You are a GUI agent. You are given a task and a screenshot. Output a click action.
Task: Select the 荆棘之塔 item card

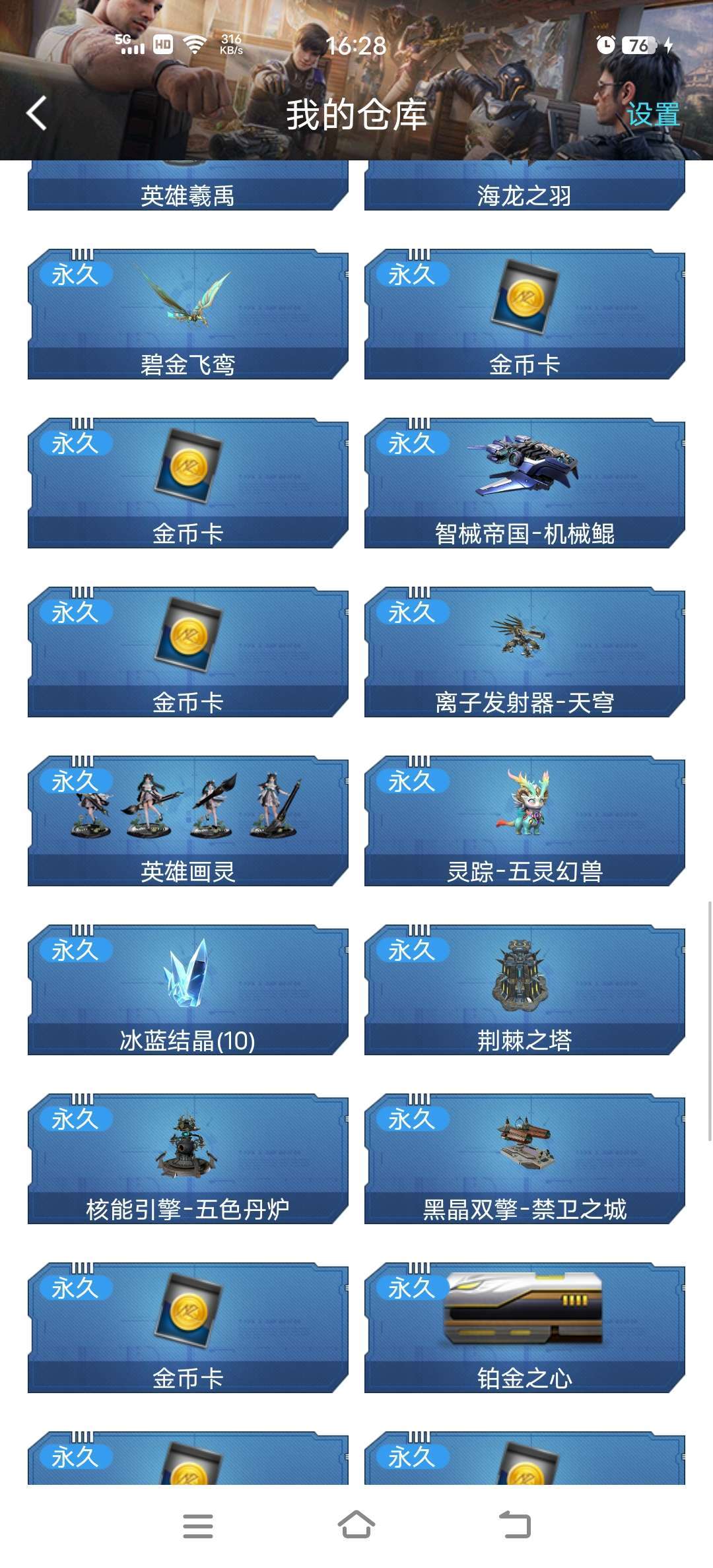(x=524, y=990)
